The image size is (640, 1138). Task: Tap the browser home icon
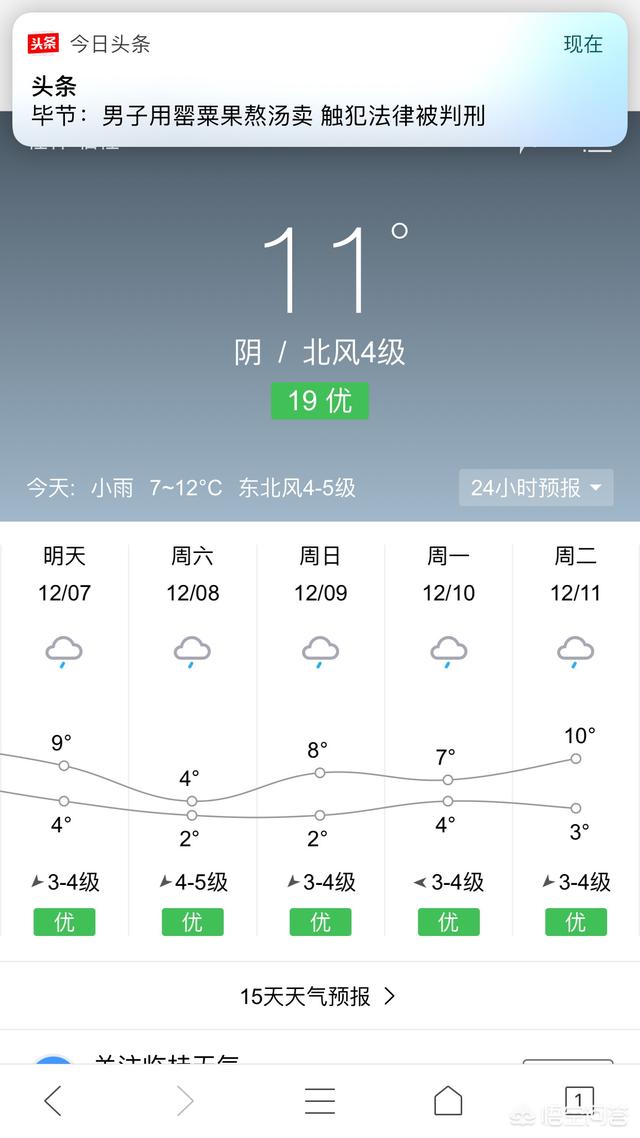click(x=448, y=1101)
